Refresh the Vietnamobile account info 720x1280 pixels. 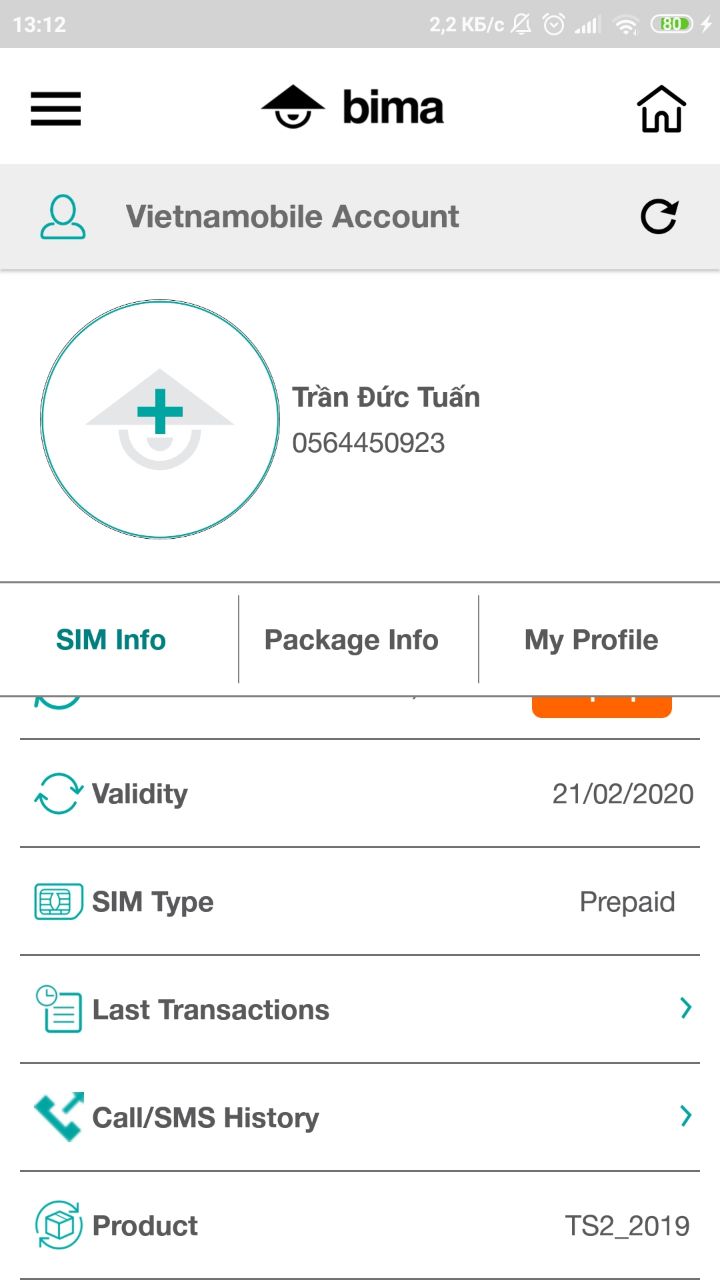click(x=659, y=216)
